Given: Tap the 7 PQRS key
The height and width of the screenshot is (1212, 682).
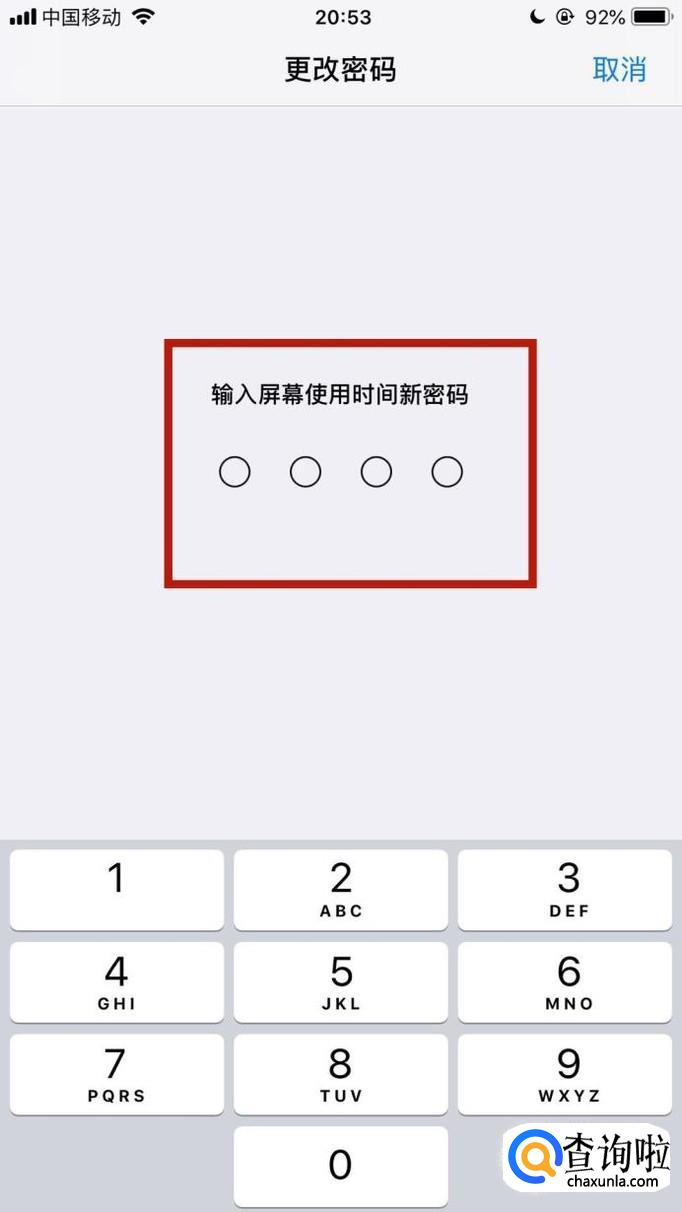Looking at the screenshot, I should tap(117, 1073).
